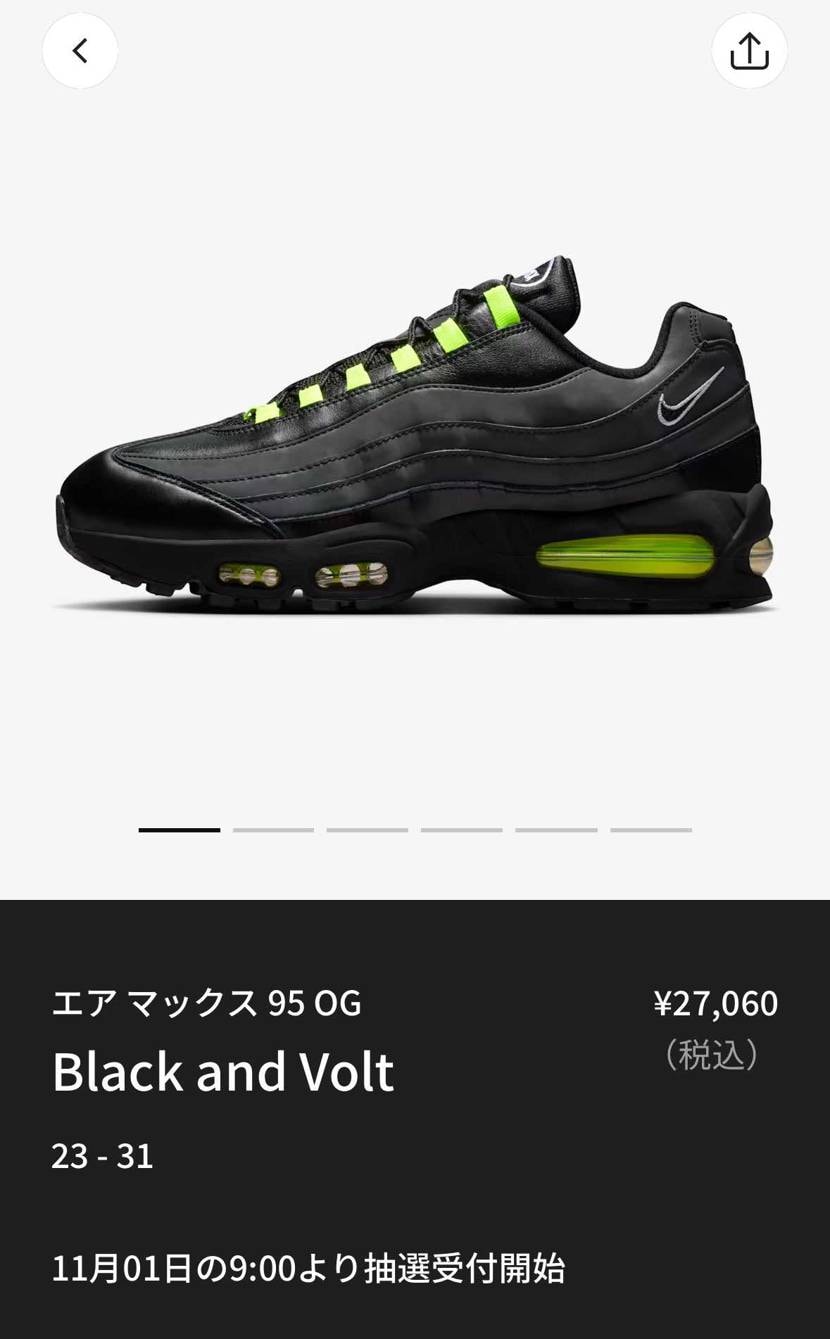The image size is (830, 1339).
Task: Jump to the last image indicator
Action: [651, 829]
